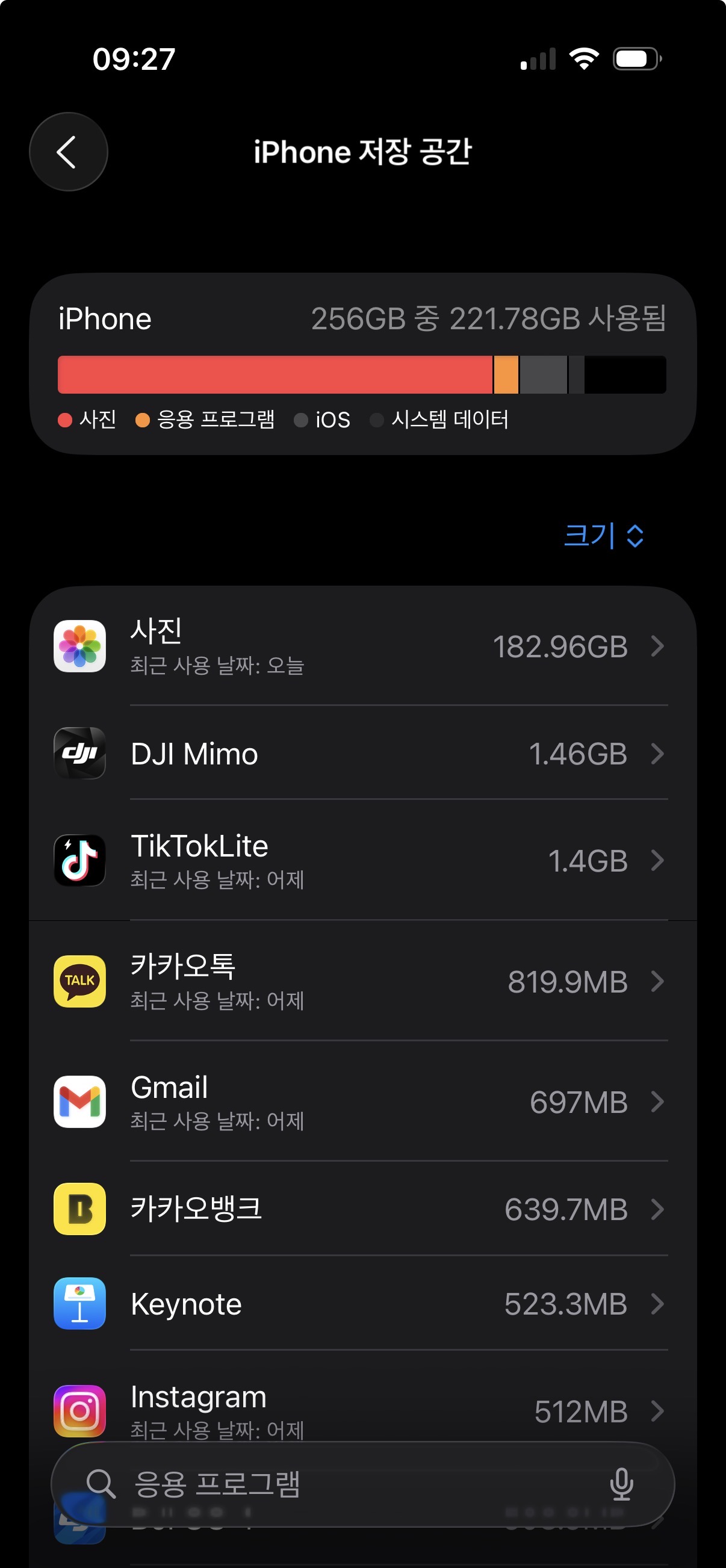Open 사진 storage details
The height and width of the screenshot is (1568, 726).
(x=362, y=646)
